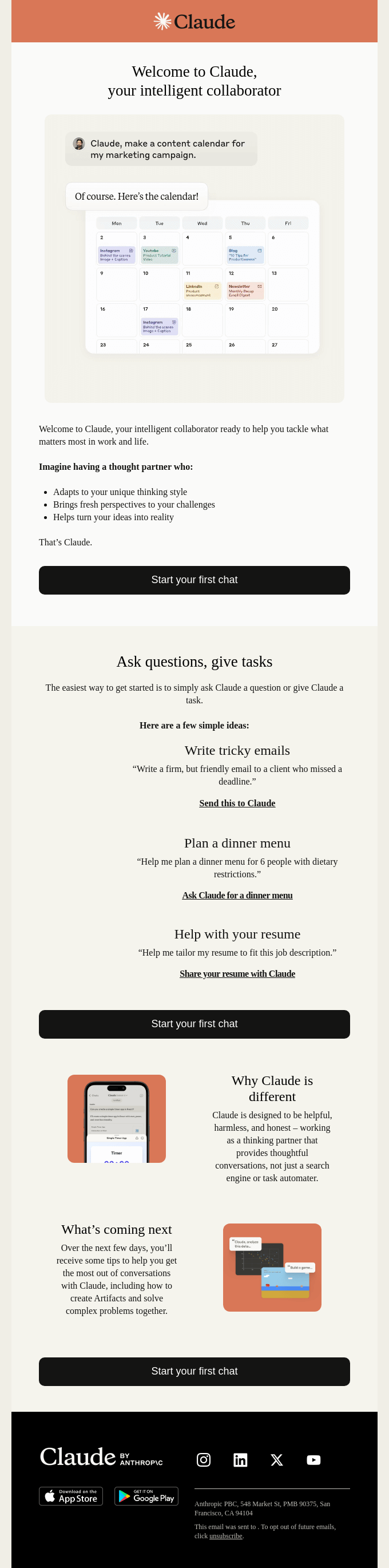The width and height of the screenshot is (389, 1568).
Task: Download on the App Store badge
Action: click(x=70, y=1495)
